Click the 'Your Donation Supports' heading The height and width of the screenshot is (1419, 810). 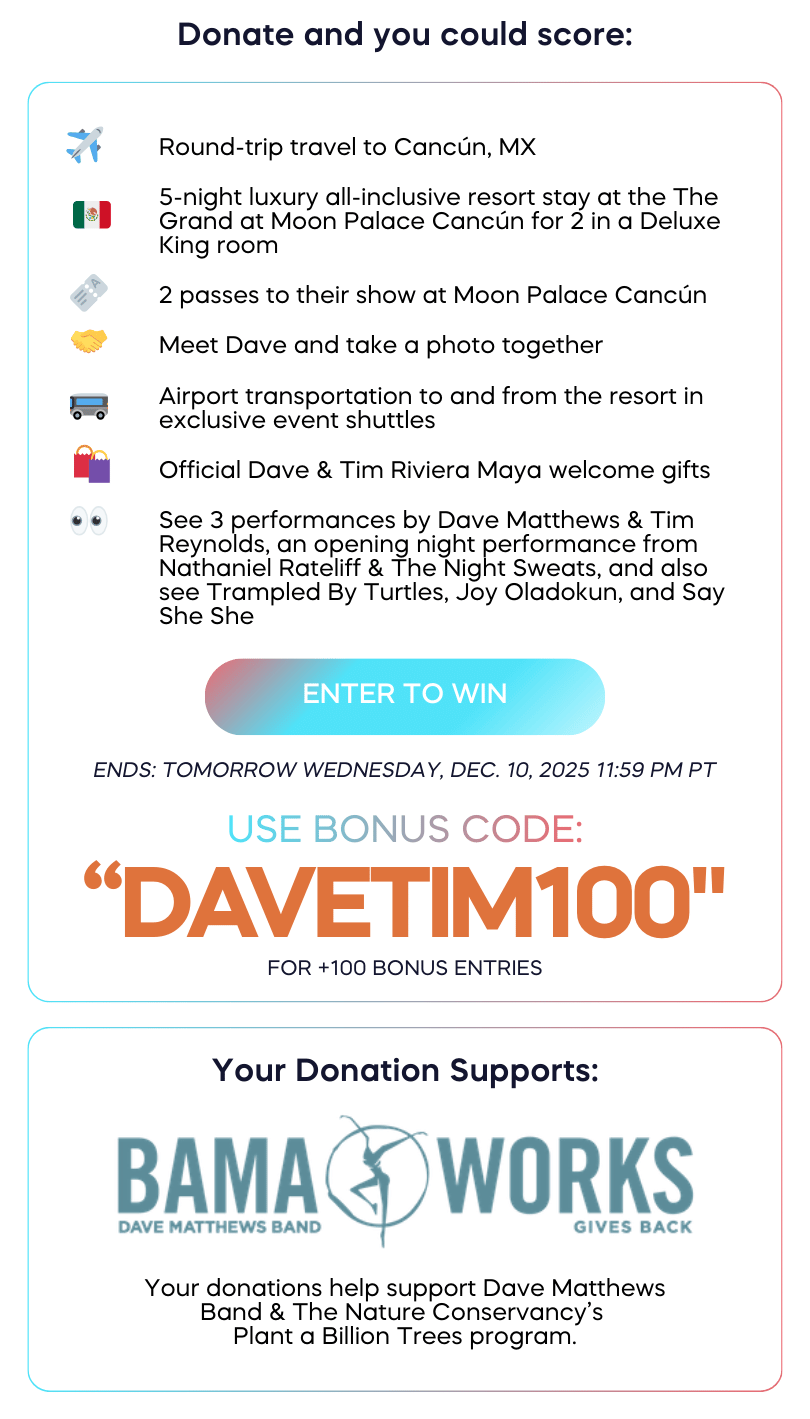[404, 1070]
